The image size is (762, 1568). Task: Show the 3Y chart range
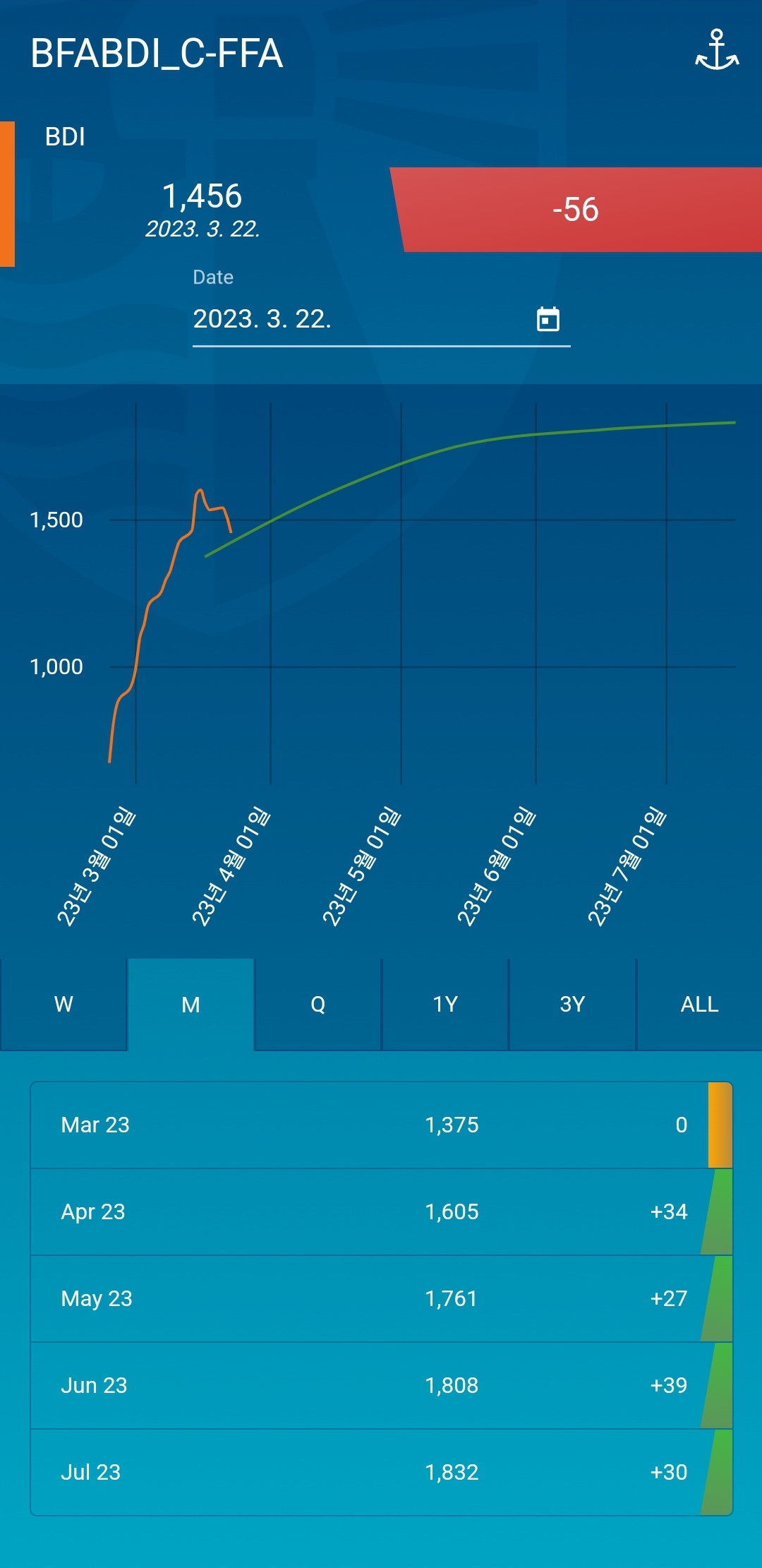click(x=572, y=1004)
